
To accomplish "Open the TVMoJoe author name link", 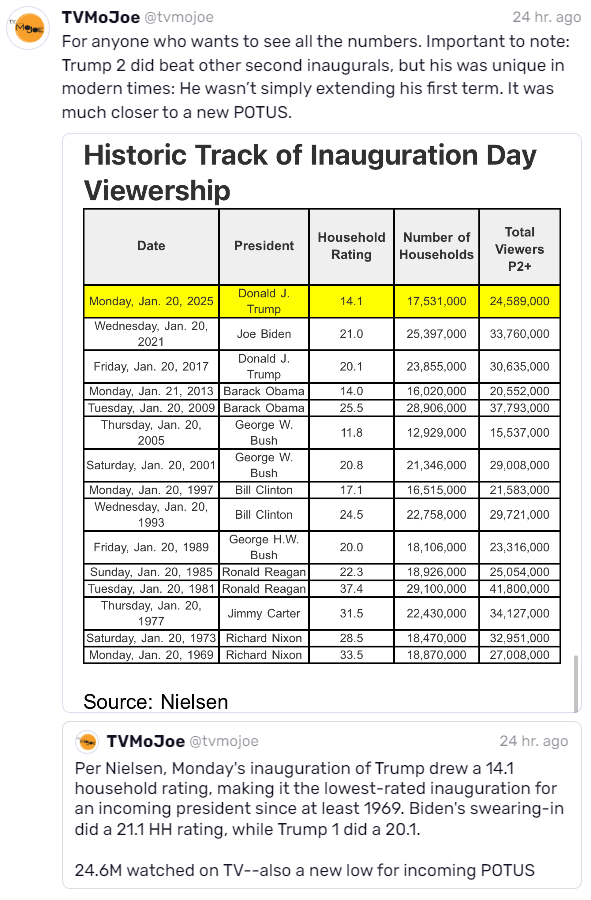I will (101, 17).
